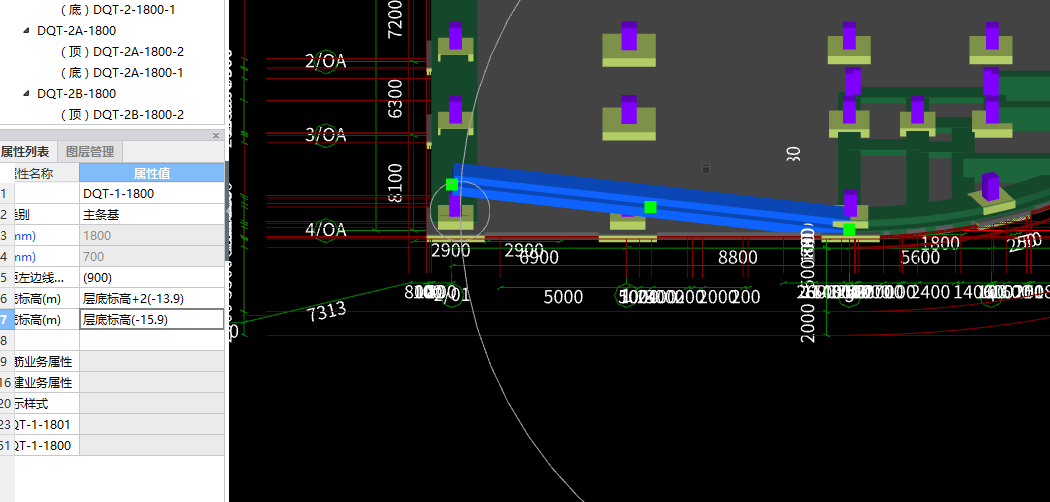Collapse the DQT-2B-1800 tree node
Viewport: 1050px width, 502px height.
pyautogui.click(x=27, y=94)
